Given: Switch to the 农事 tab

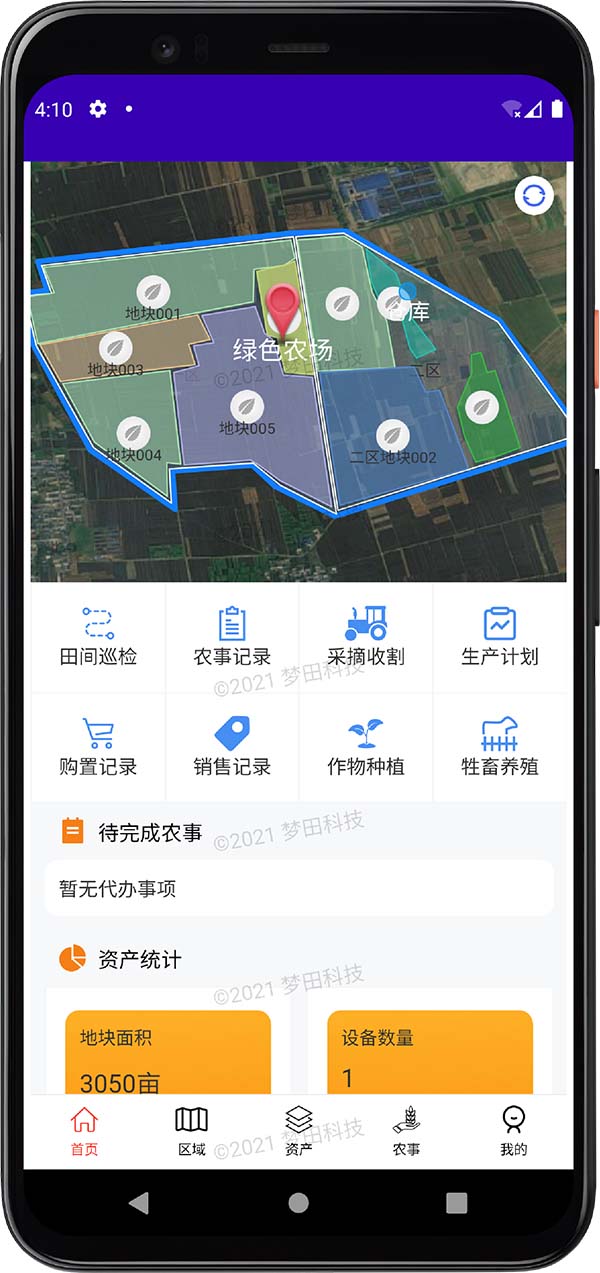Looking at the screenshot, I should pos(406,1131).
